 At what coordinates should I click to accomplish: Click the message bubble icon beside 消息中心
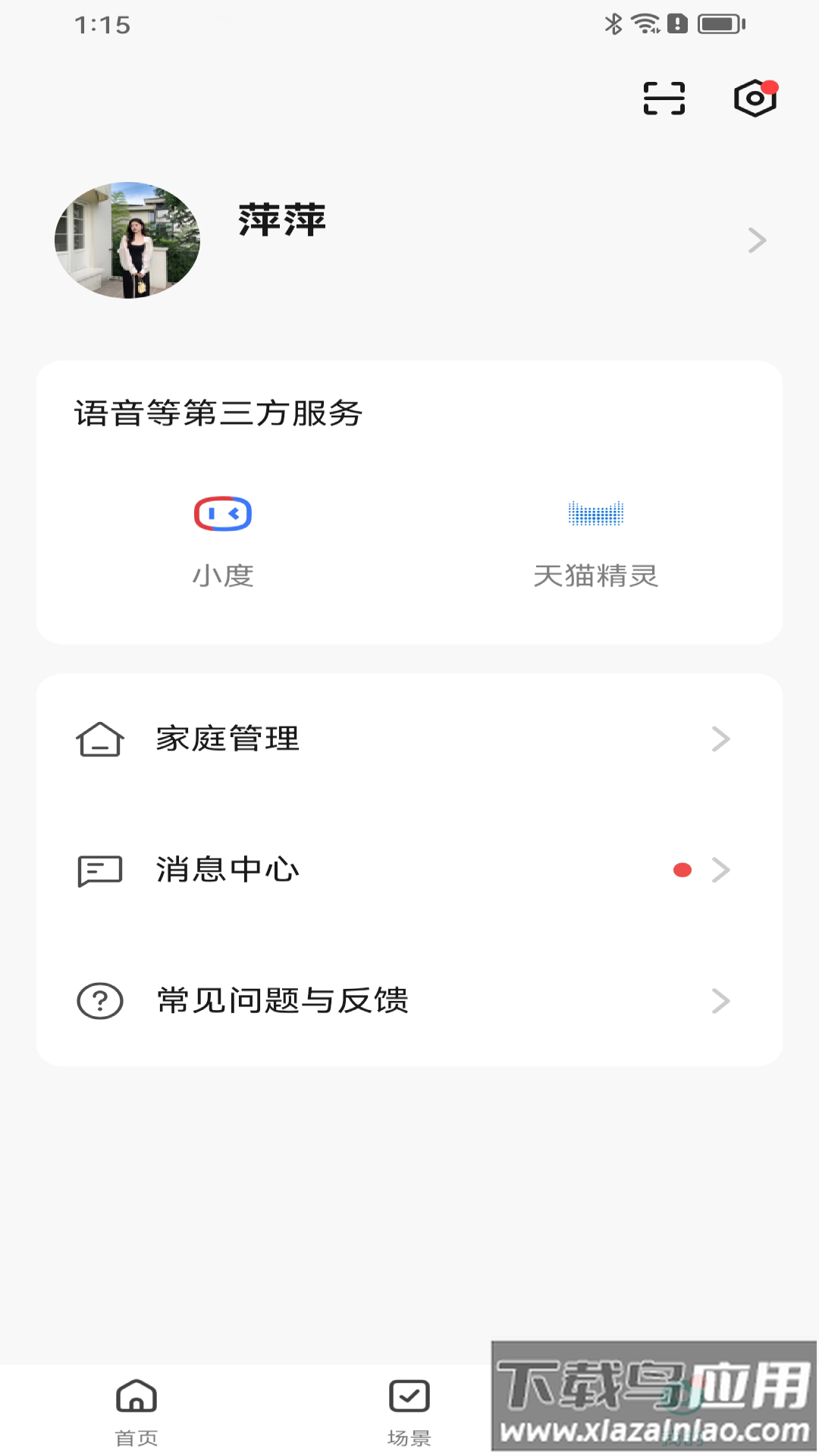tap(101, 871)
